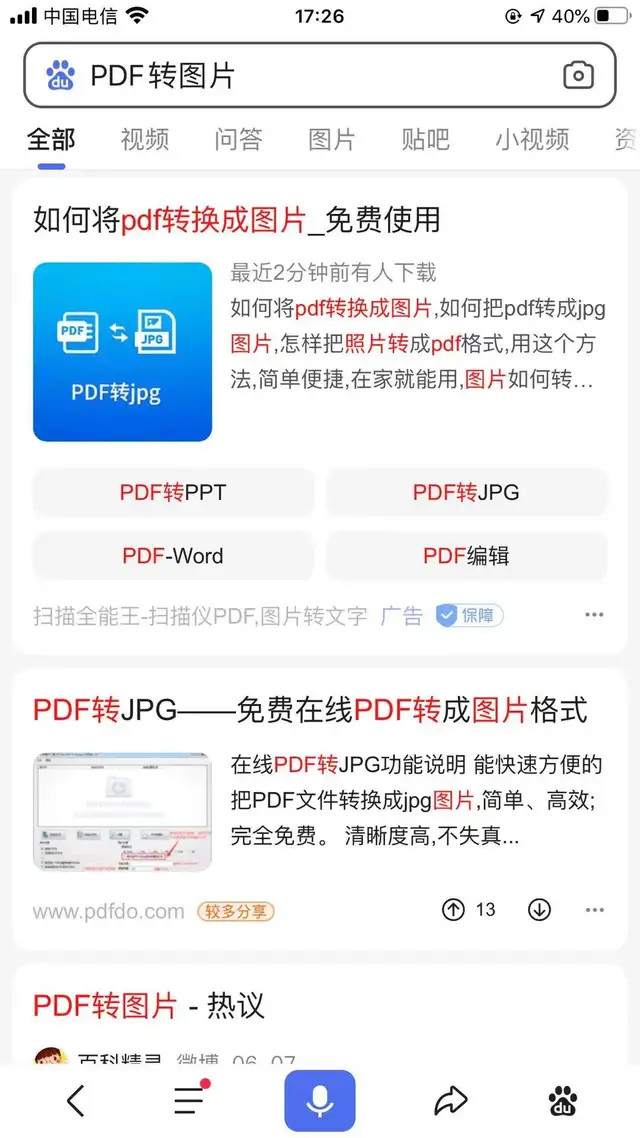The height and width of the screenshot is (1138, 640).
Task: Downvote the pdfdo.com result
Action: pos(539,910)
